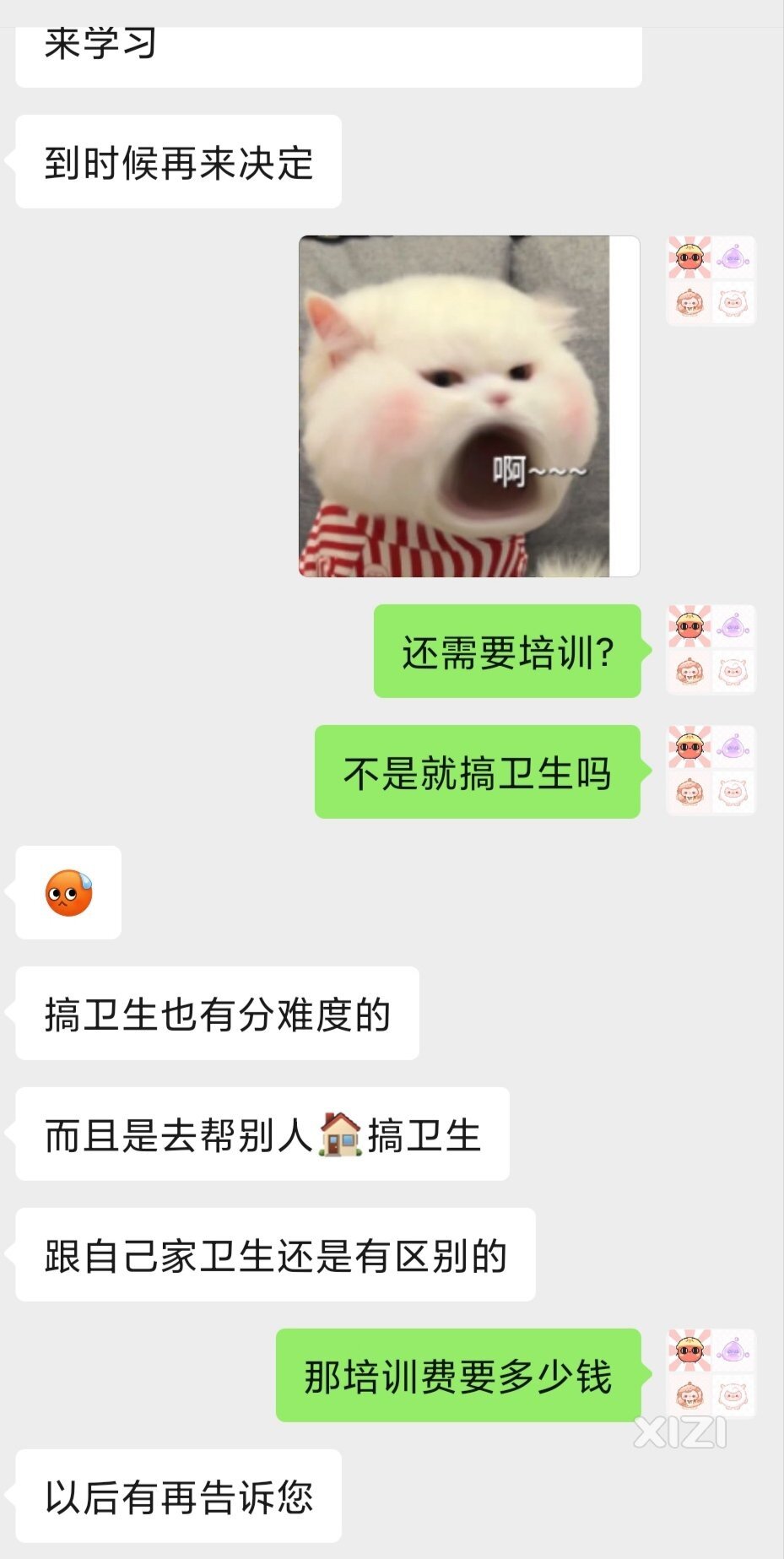View profile avatar beside 不是就搞卫生吗
784x1559 pixels.
tap(711, 770)
